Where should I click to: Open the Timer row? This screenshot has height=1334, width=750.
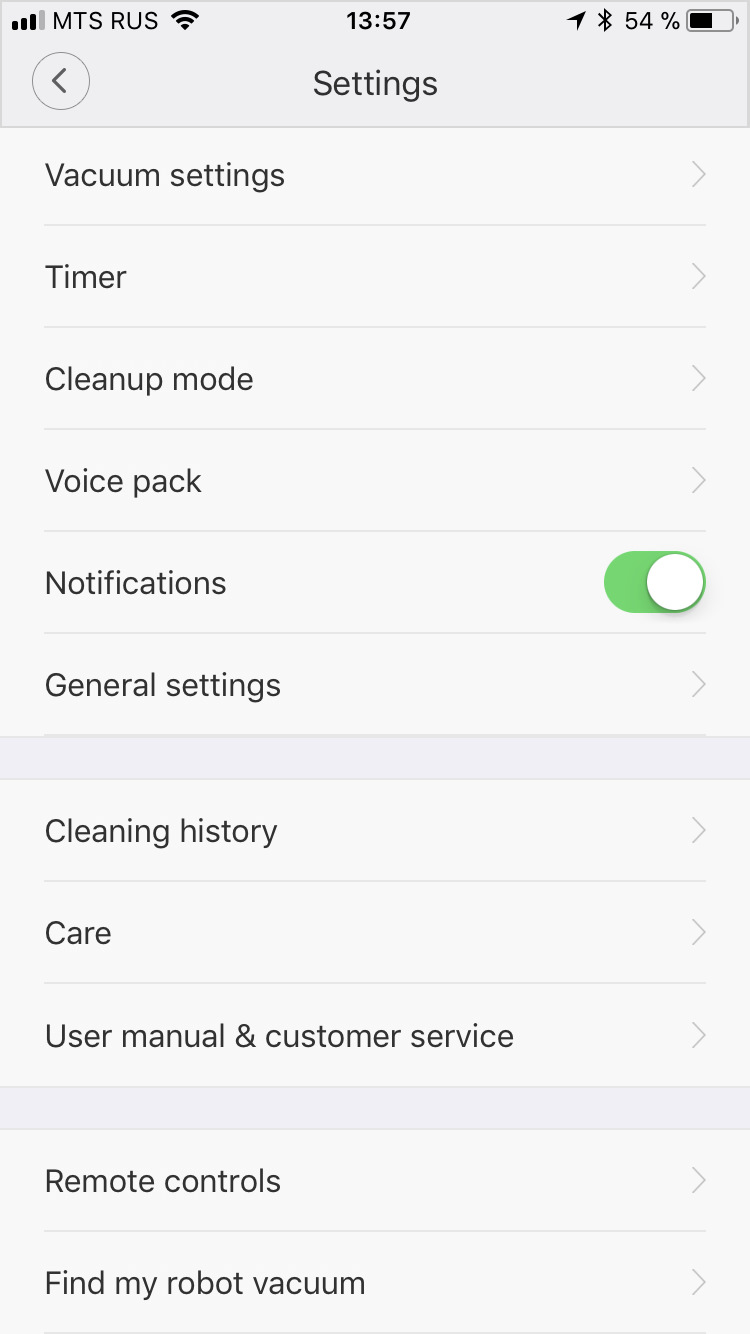click(x=375, y=277)
